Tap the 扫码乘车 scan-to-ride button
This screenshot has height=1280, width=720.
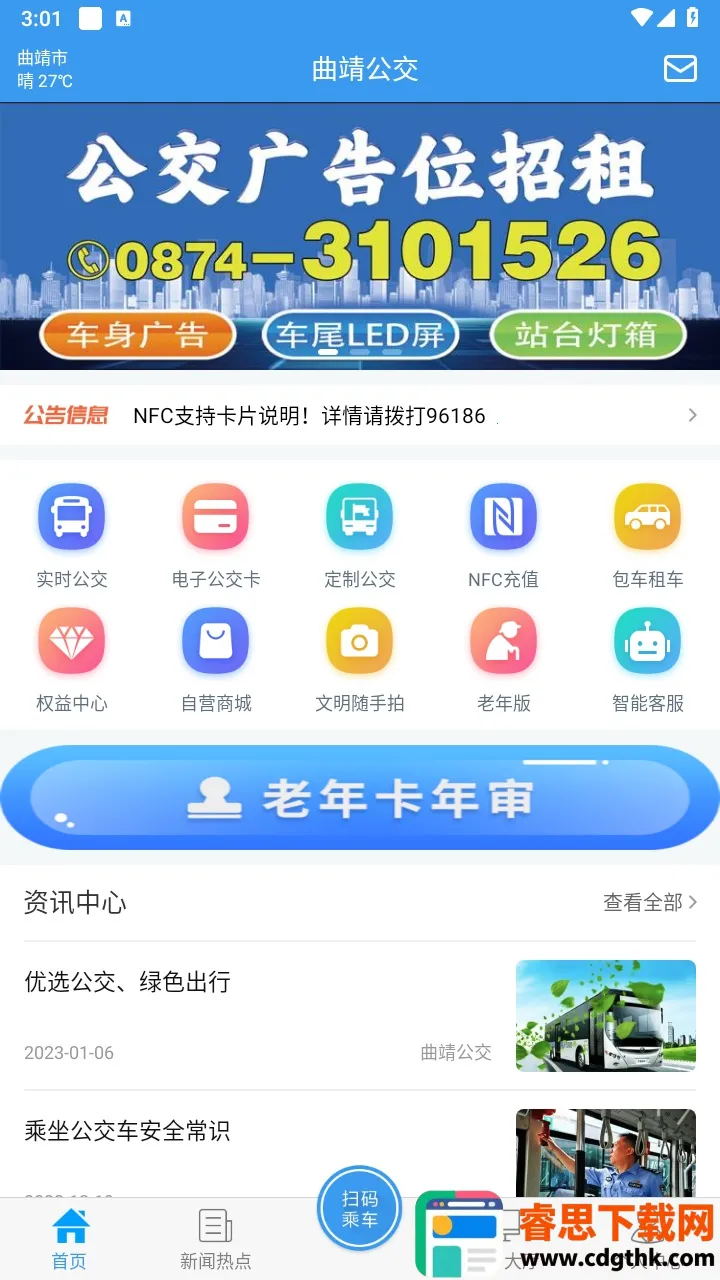(359, 1208)
